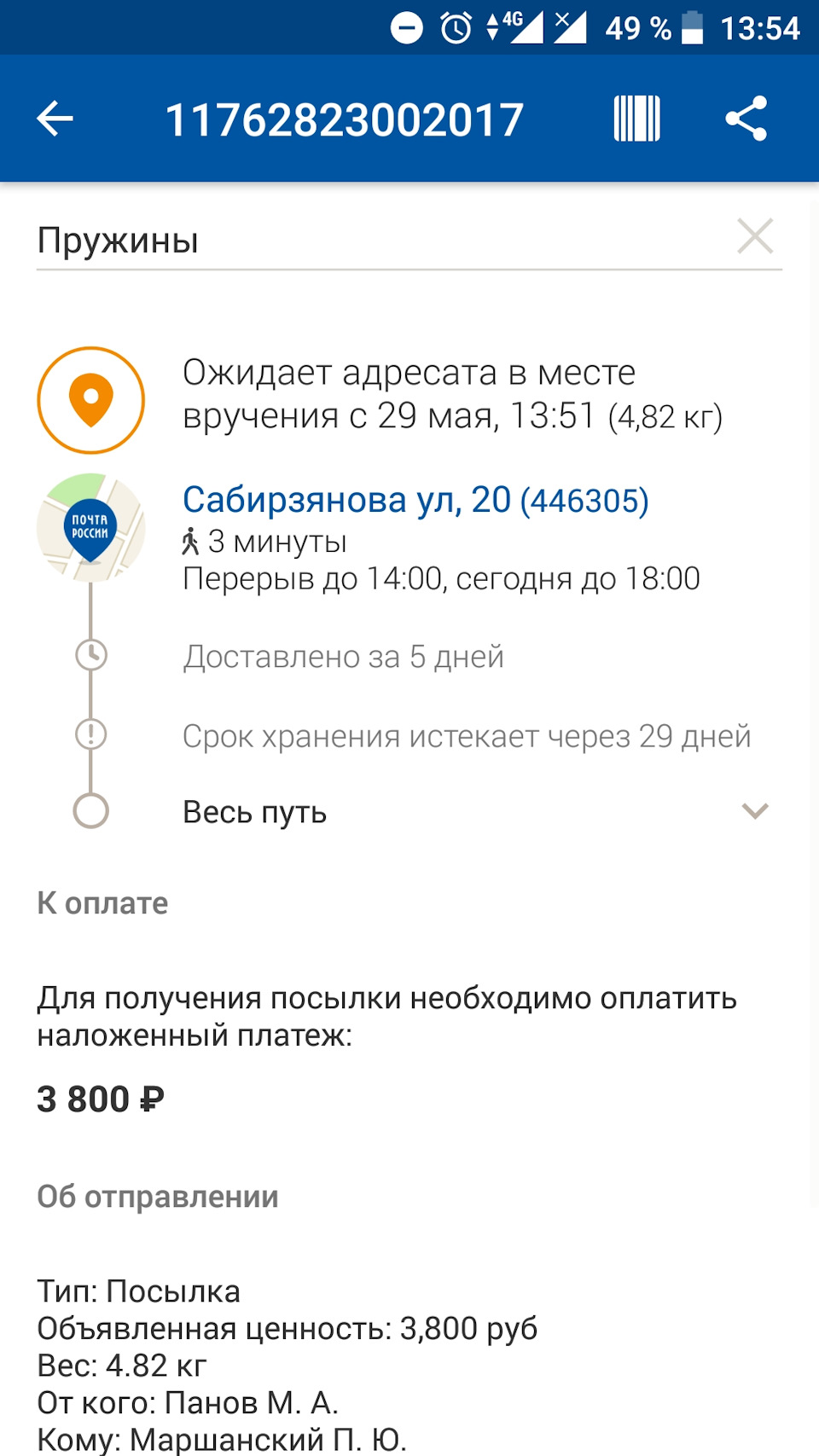Tap the walking-person icon showing 3 минуты
Viewport: 819px width, 1456px height.
(x=192, y=540)
